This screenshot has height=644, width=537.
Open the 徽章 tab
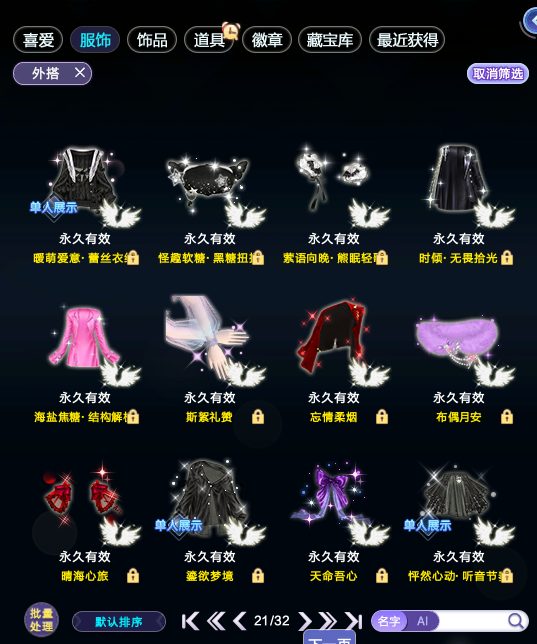tap(267, 40)
